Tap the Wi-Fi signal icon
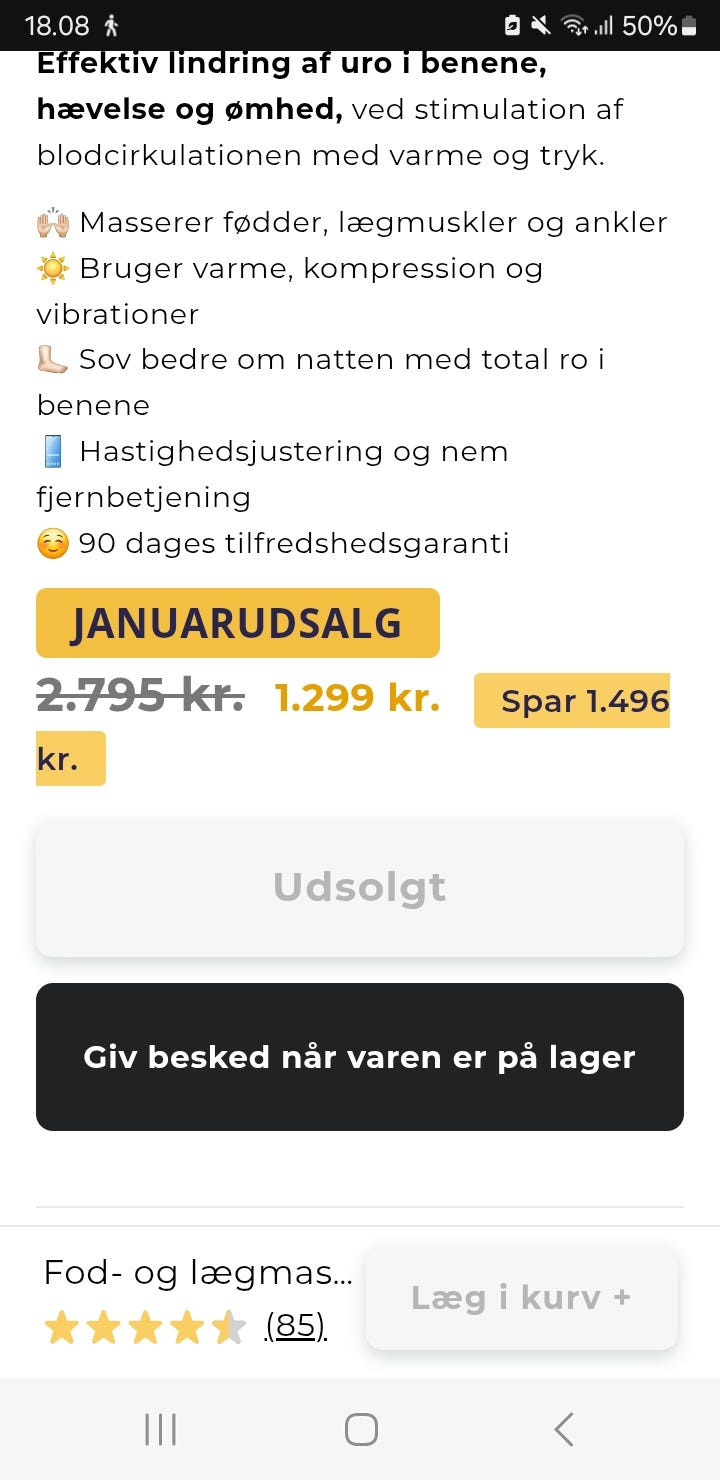This screenshot has width=720, height=1480. click(x=572, y=25)
